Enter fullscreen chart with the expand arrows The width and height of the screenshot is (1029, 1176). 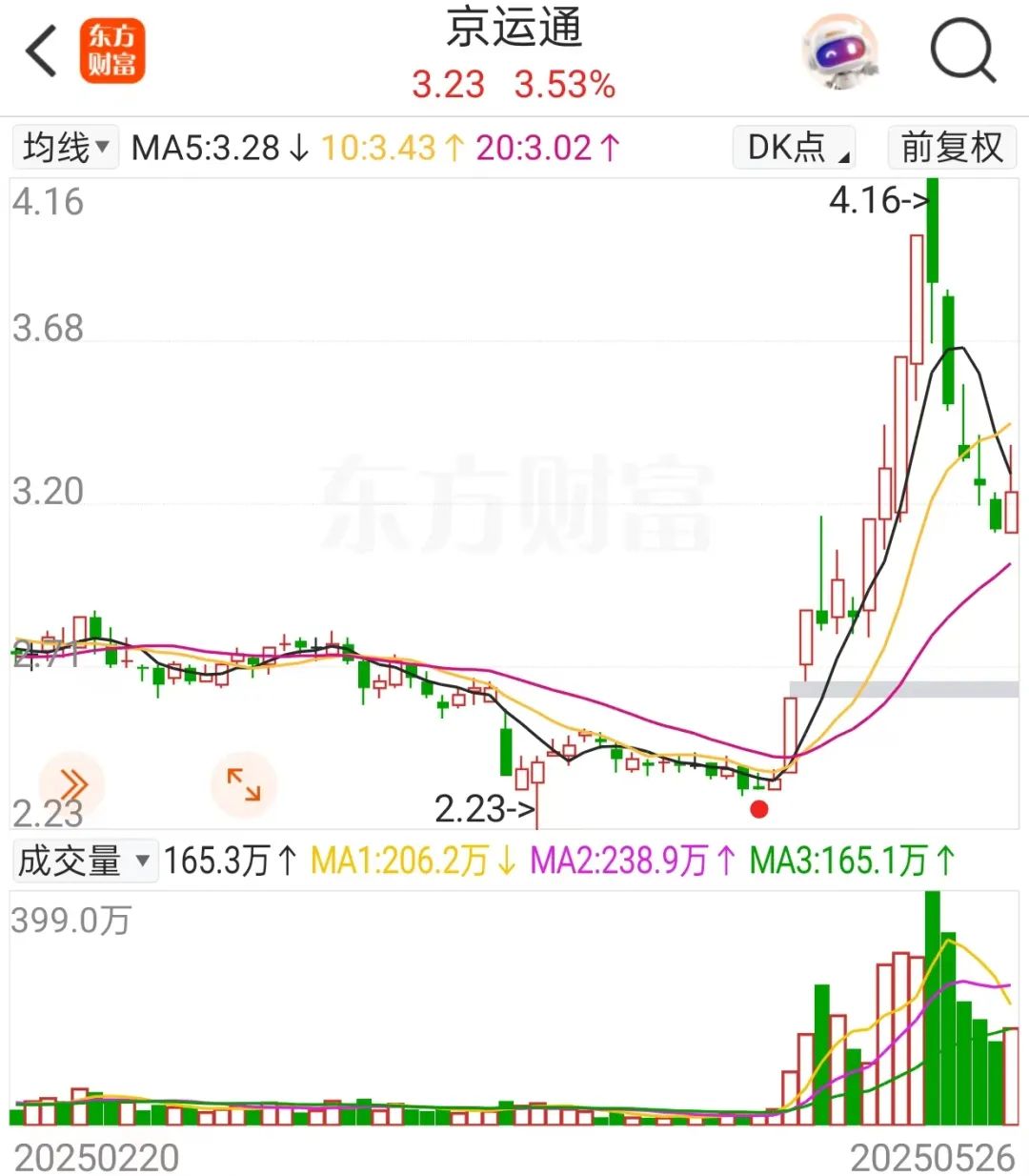[243, 785]
